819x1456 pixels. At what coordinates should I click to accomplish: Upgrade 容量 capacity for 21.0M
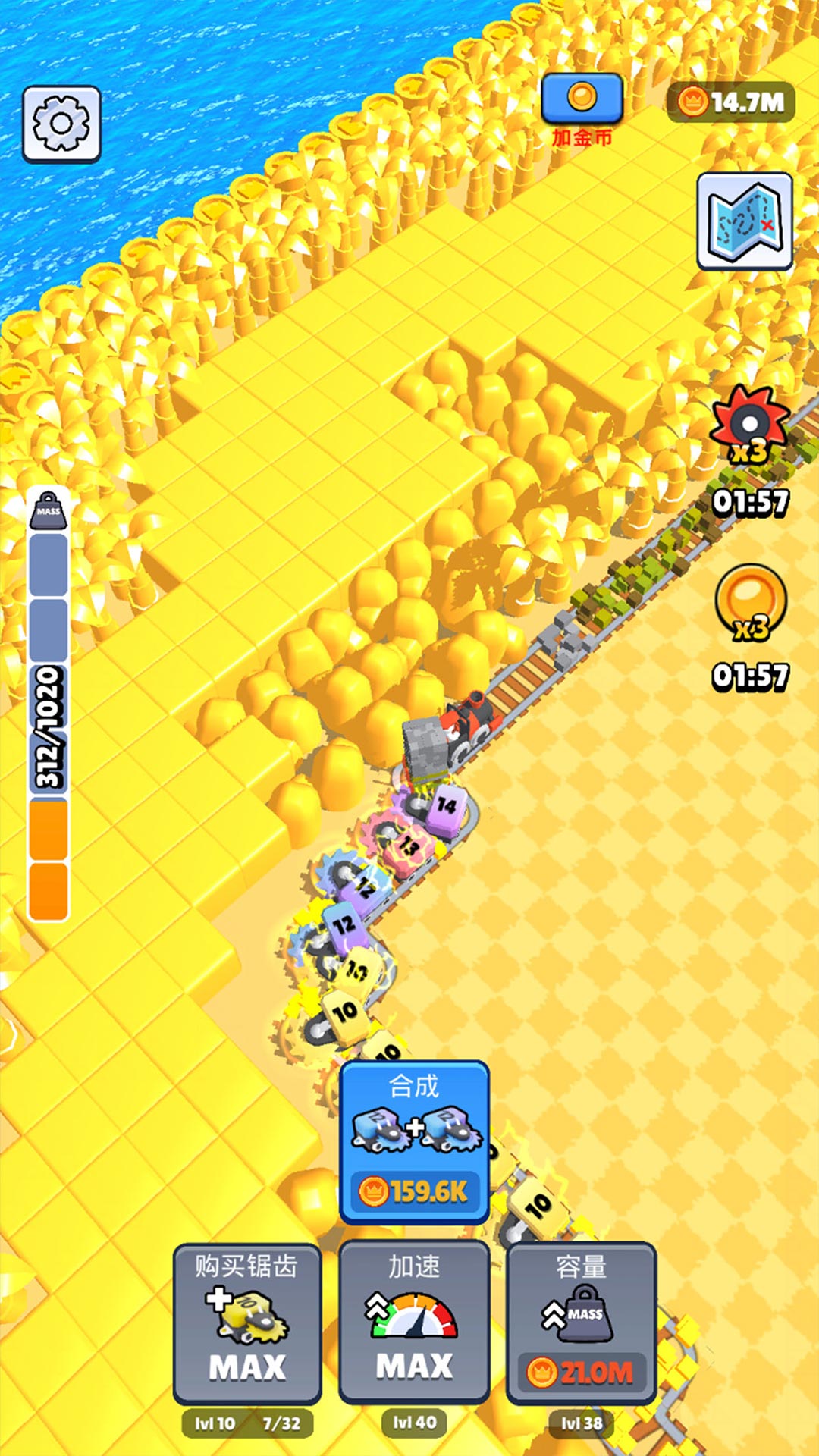click(581, 1324)
